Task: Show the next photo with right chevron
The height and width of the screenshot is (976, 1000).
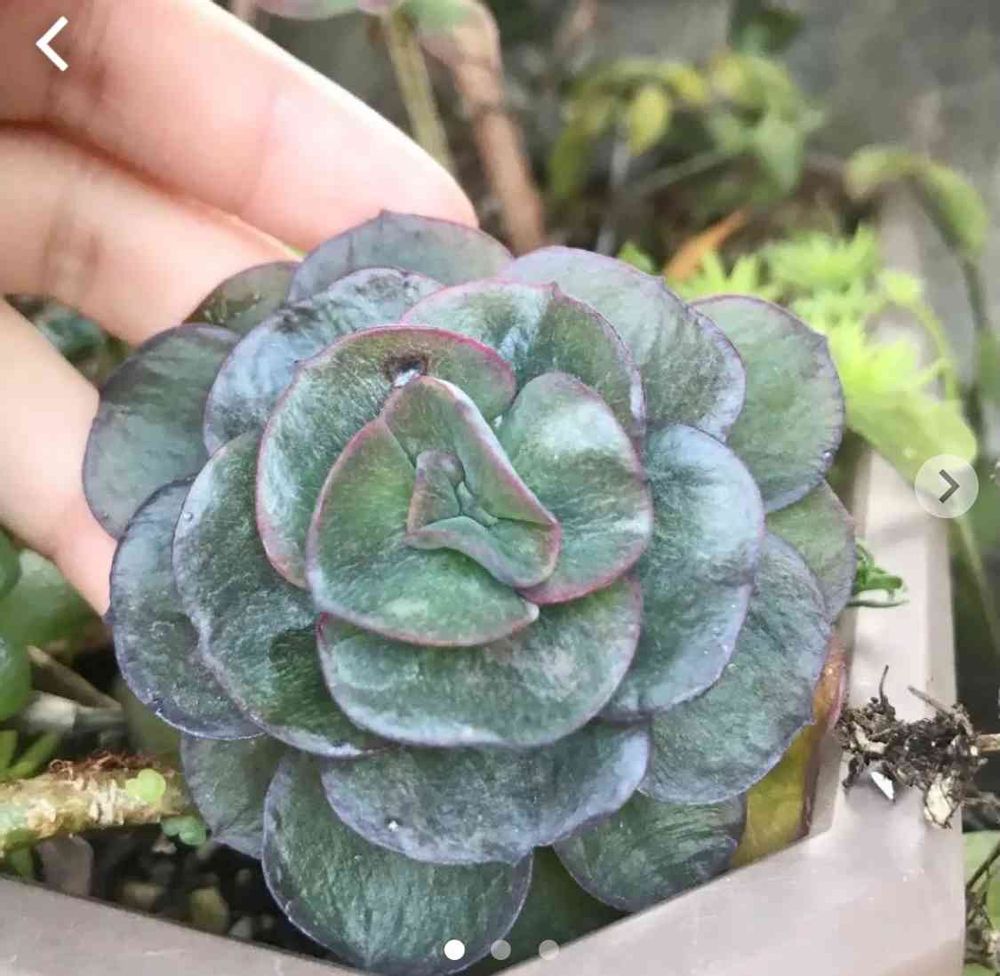Action: 946,487
